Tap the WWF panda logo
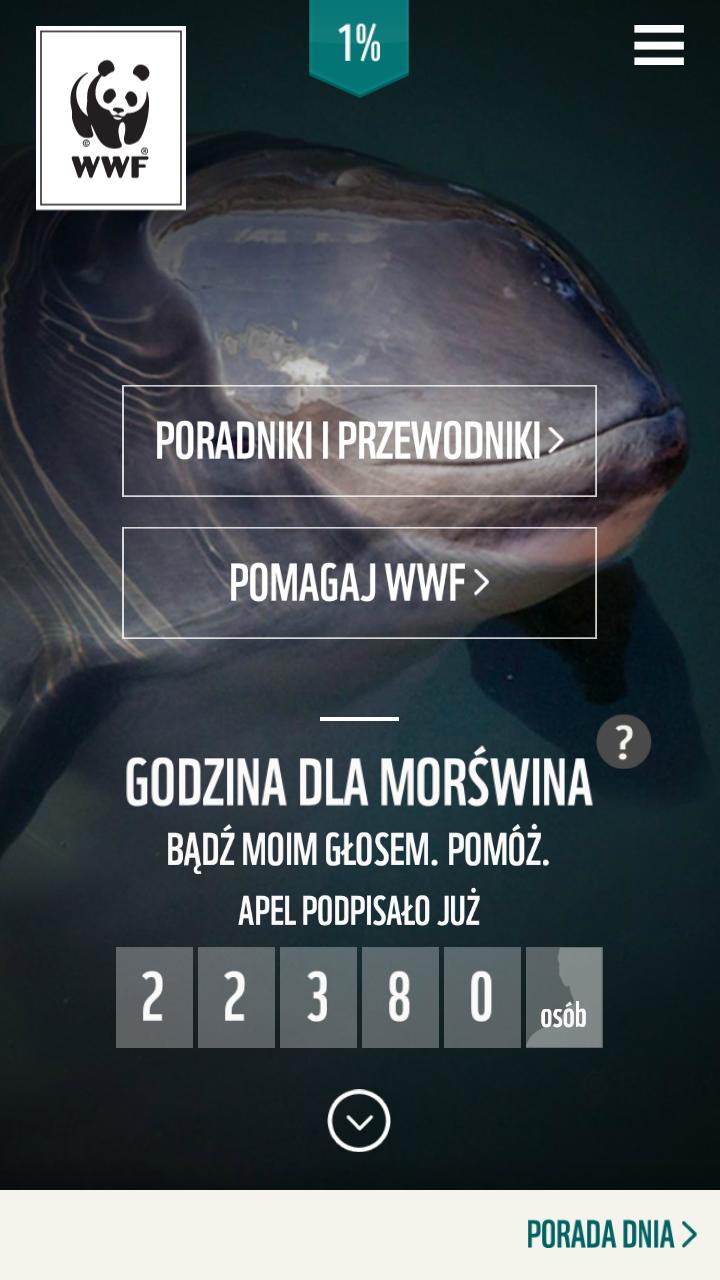 click(111, 118)
